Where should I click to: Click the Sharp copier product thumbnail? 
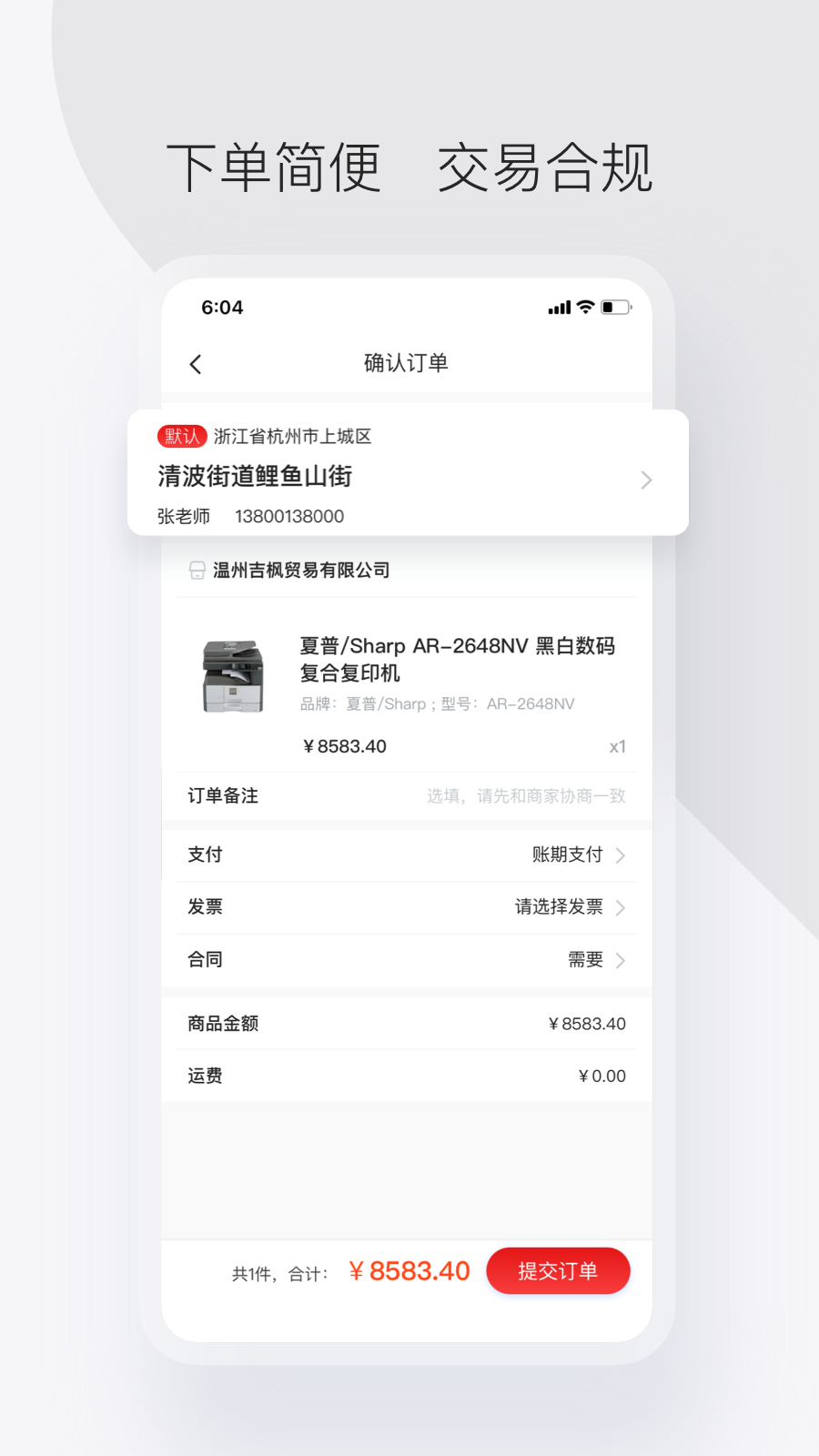tap(233, 674)
